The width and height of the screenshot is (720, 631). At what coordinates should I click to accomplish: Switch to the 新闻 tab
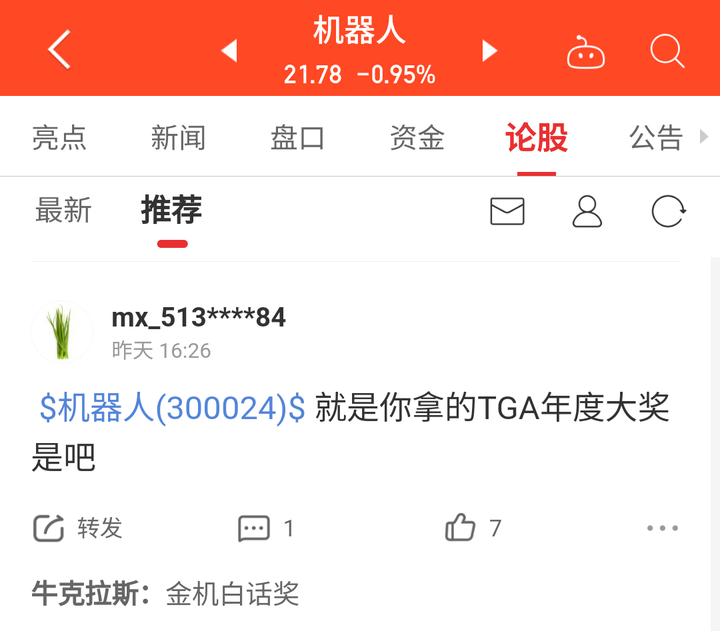click(x=178, y=138)
